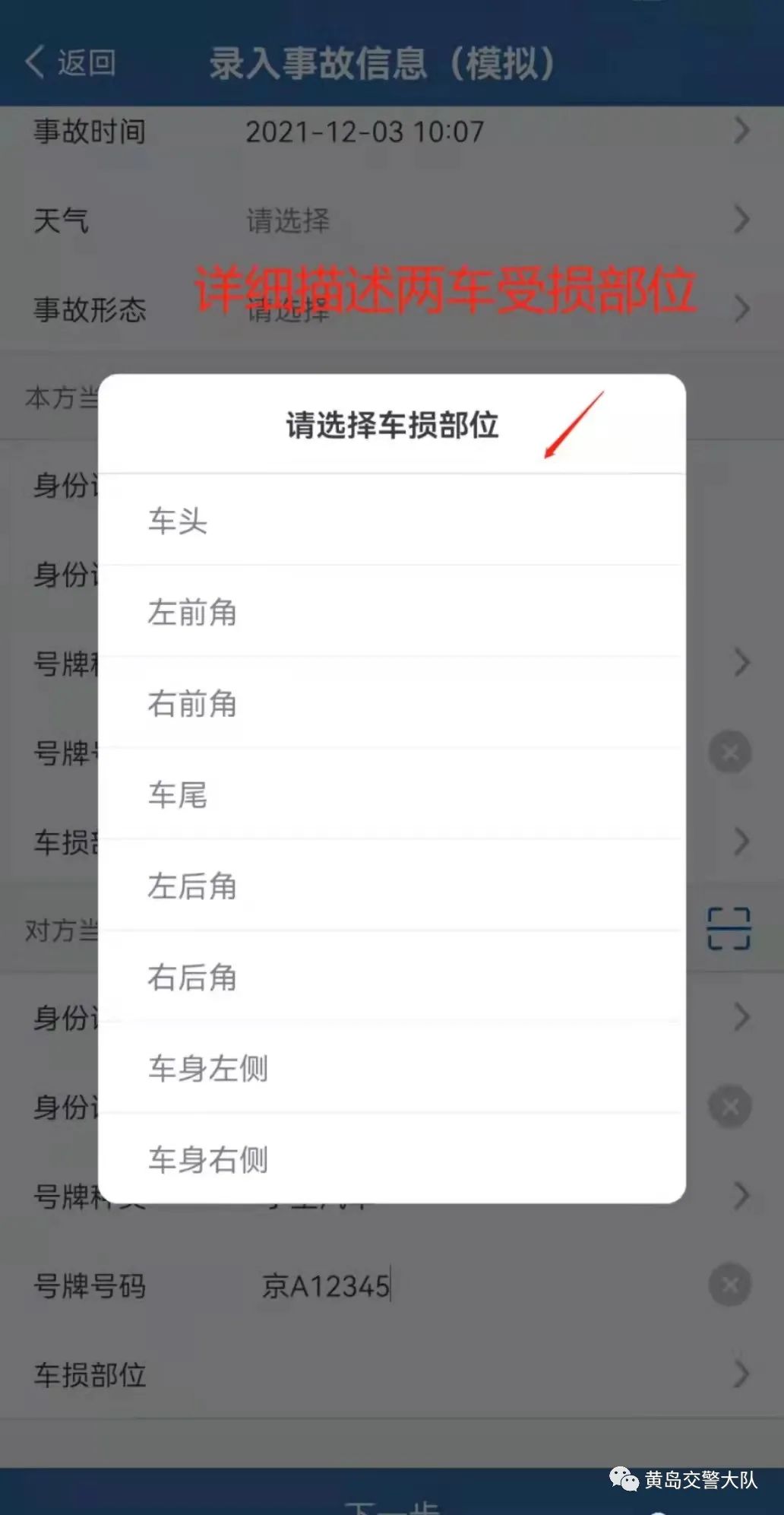
Task: Clear the 号牌号码 京A12345 field
Action: [730, 1285]
